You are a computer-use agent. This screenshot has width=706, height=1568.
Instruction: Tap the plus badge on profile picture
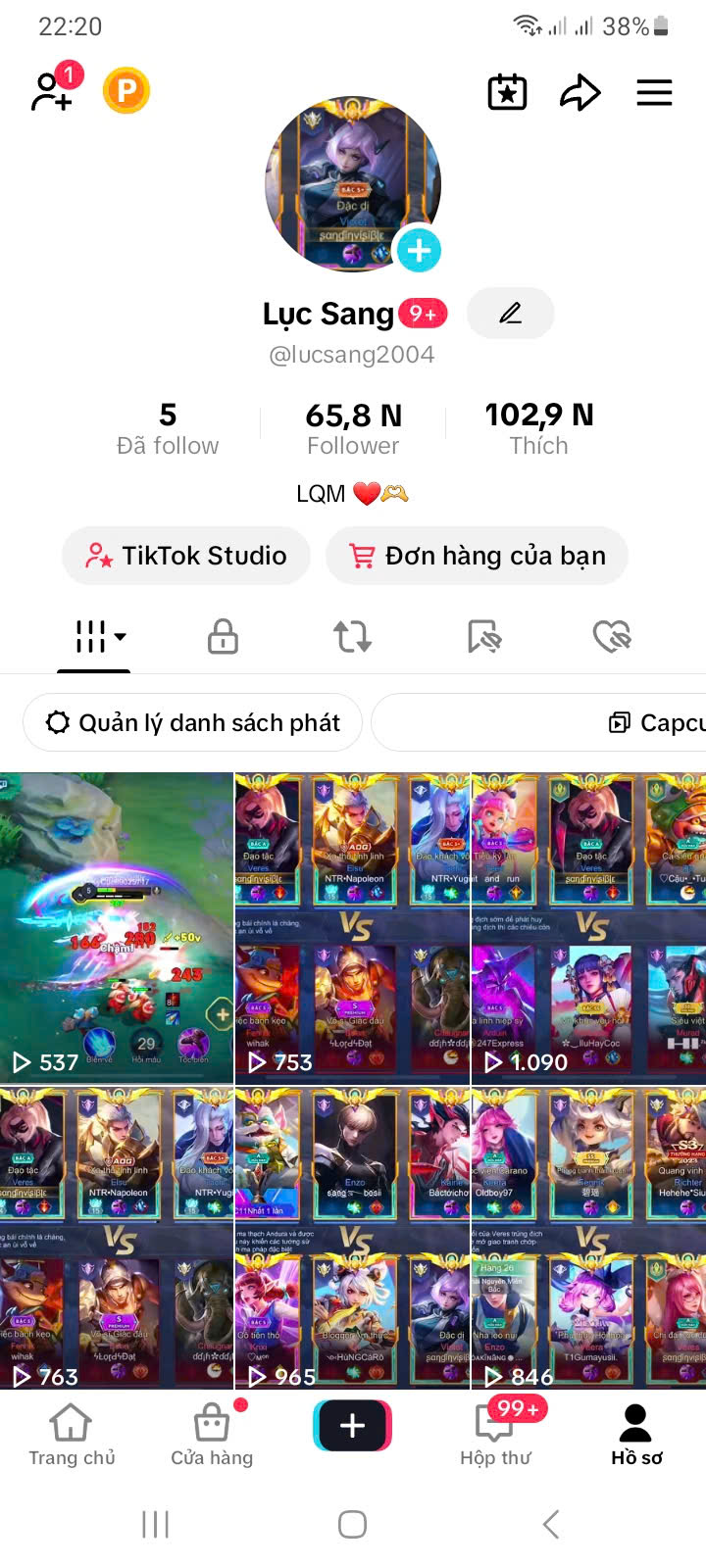pos(419,250)
